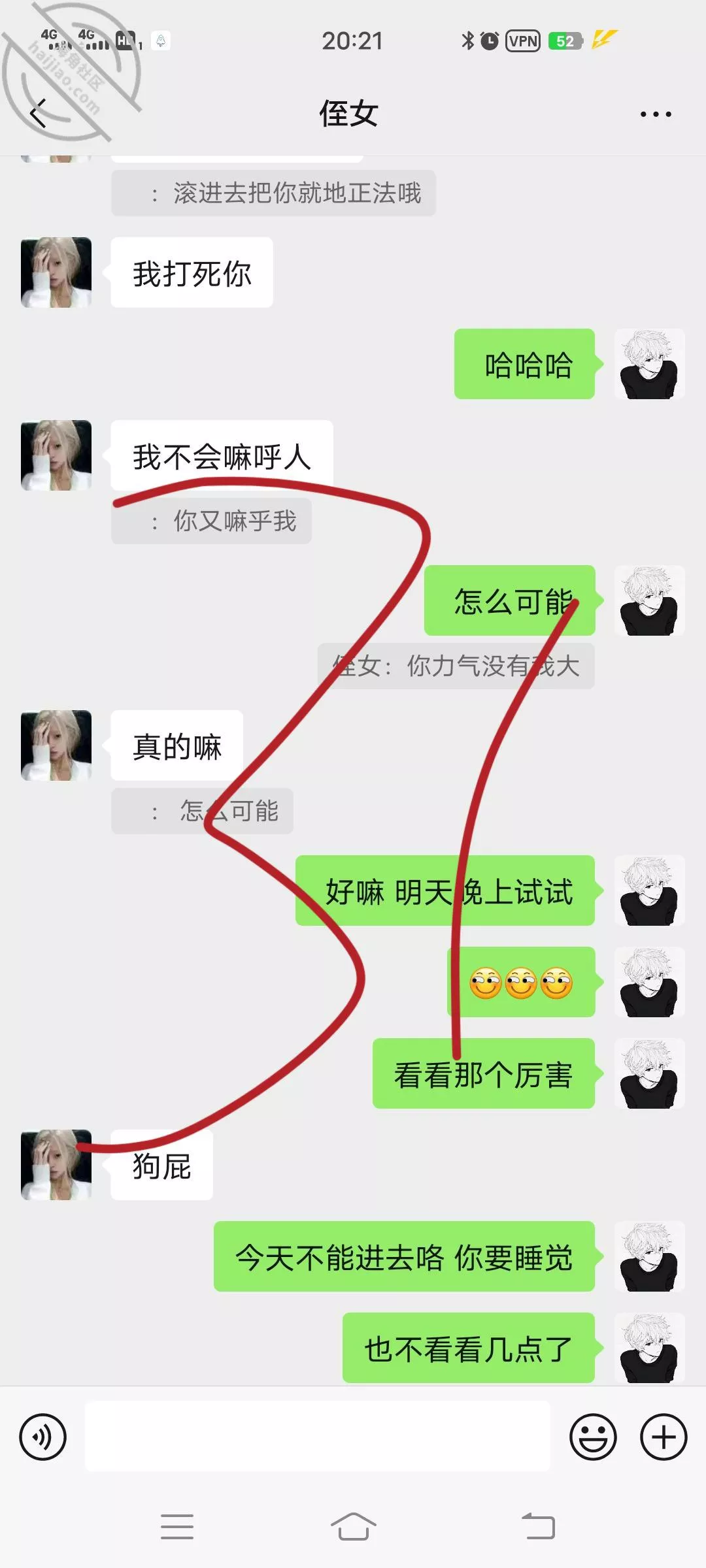Open the emoji sticker panel
Image resolution: width=706 pixels, height=1568 pixels.
[x=593, y=1437]
